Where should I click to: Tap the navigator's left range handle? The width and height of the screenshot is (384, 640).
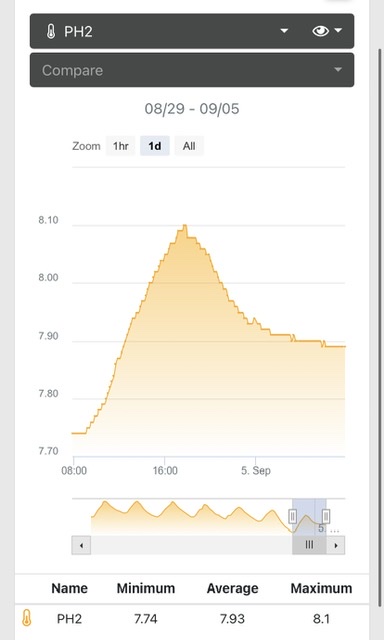[292, 516]
